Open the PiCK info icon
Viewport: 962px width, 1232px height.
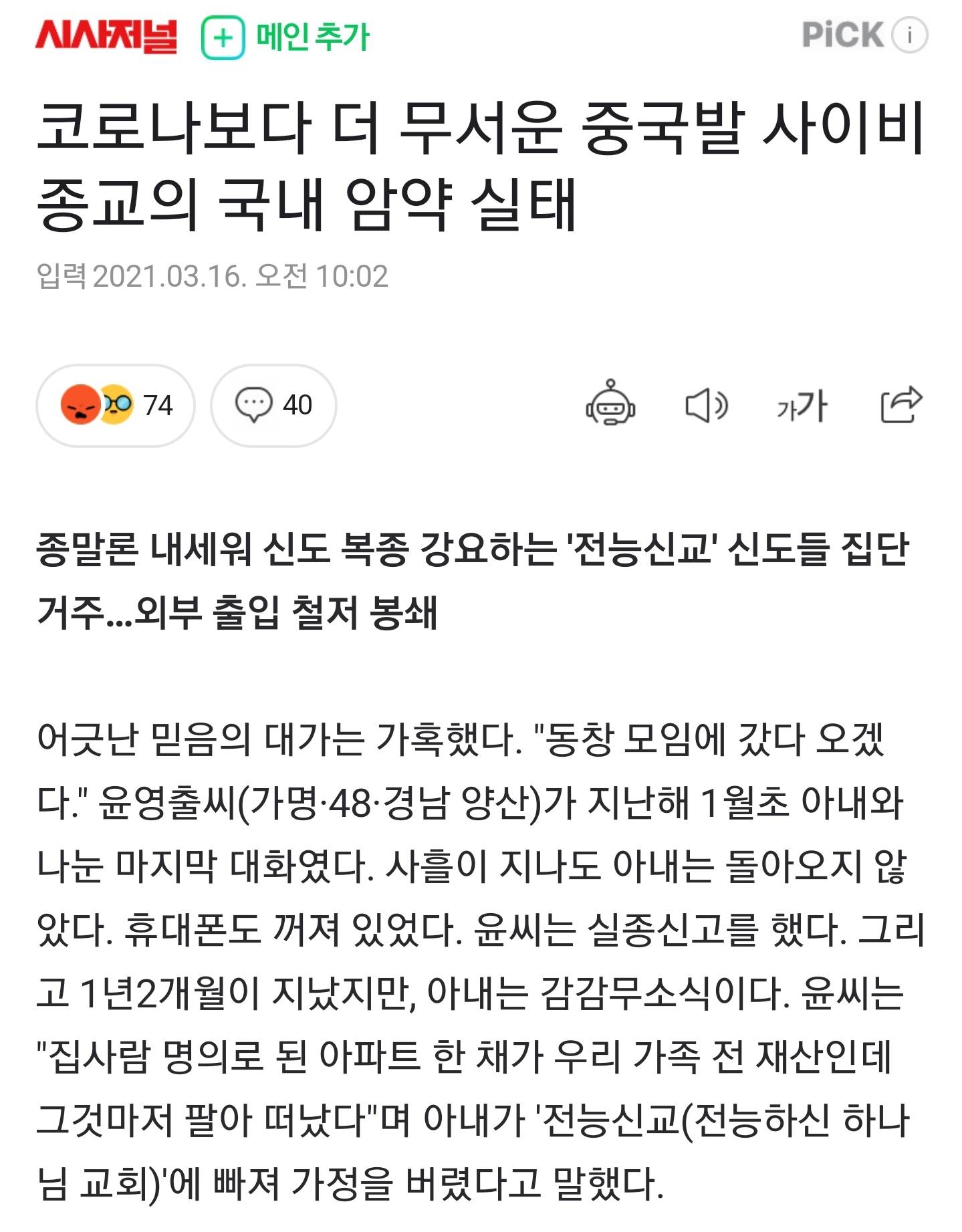coord(911,35)
